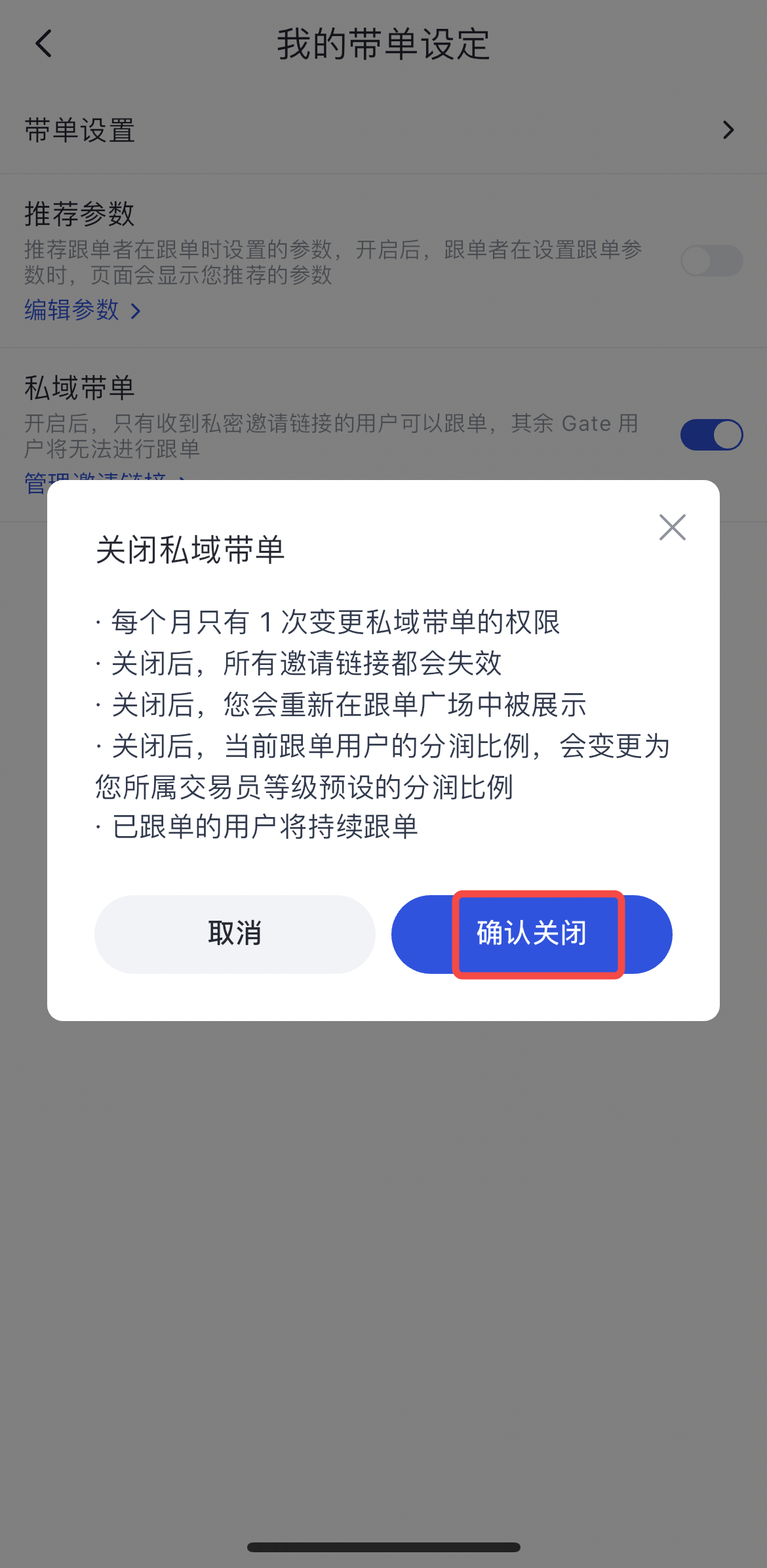This screenshot has height=1568, width=767.
Task: Go back using the top-left arrow
Action: click(x=44, y=45)
